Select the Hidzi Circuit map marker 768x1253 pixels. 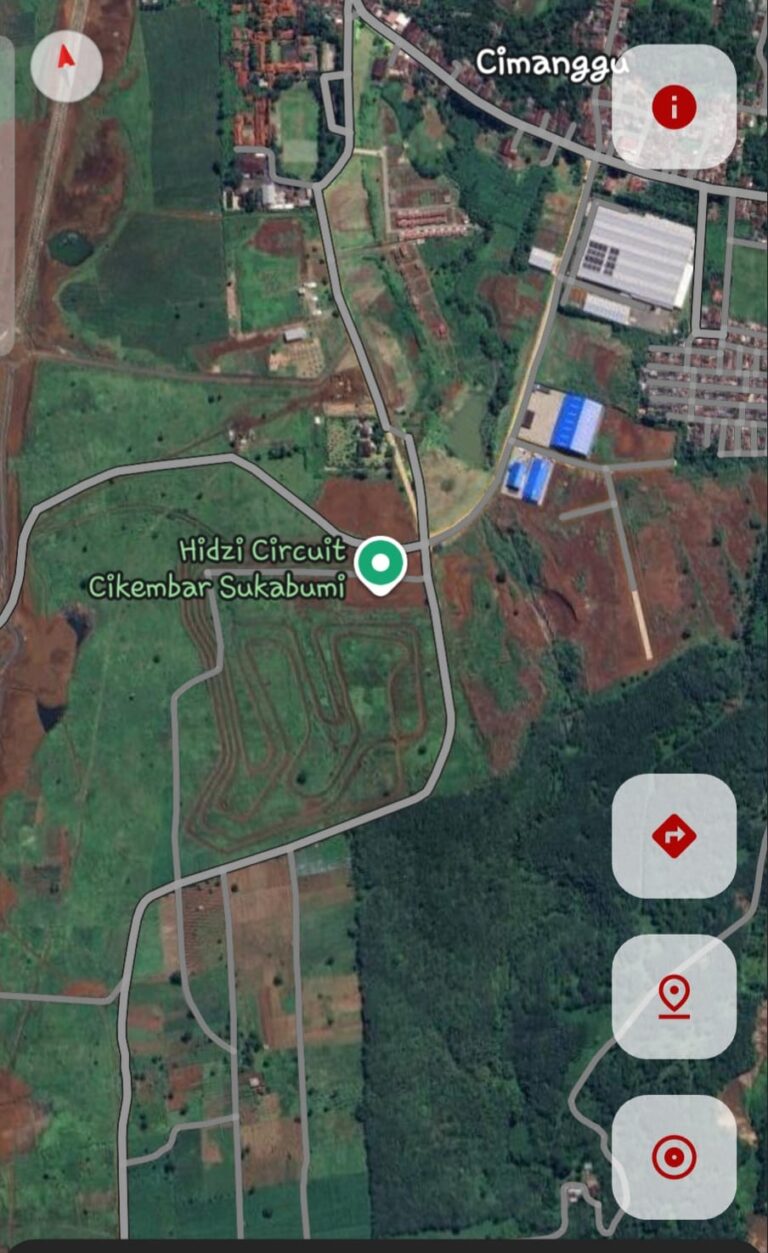(380, 563)
